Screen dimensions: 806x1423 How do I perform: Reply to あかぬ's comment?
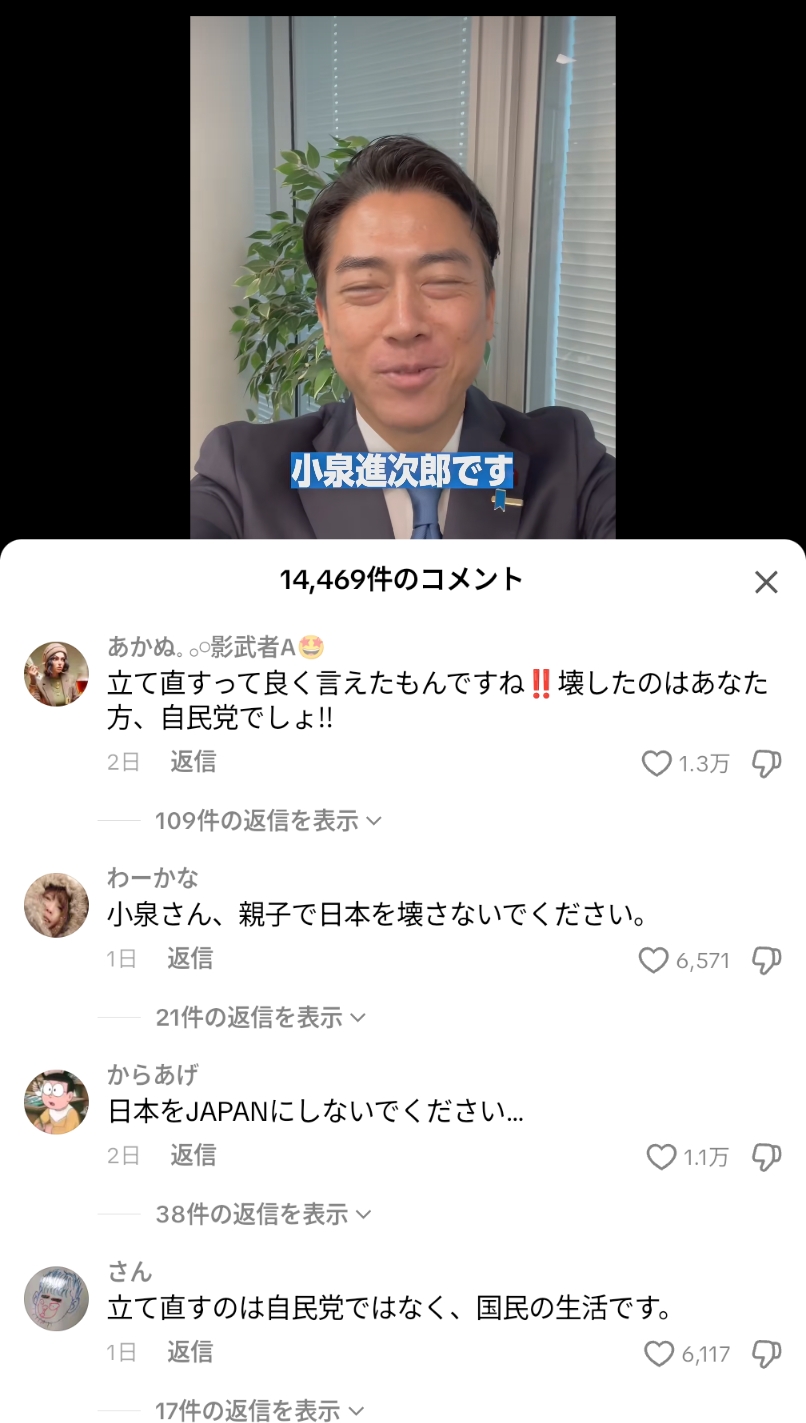193,762
